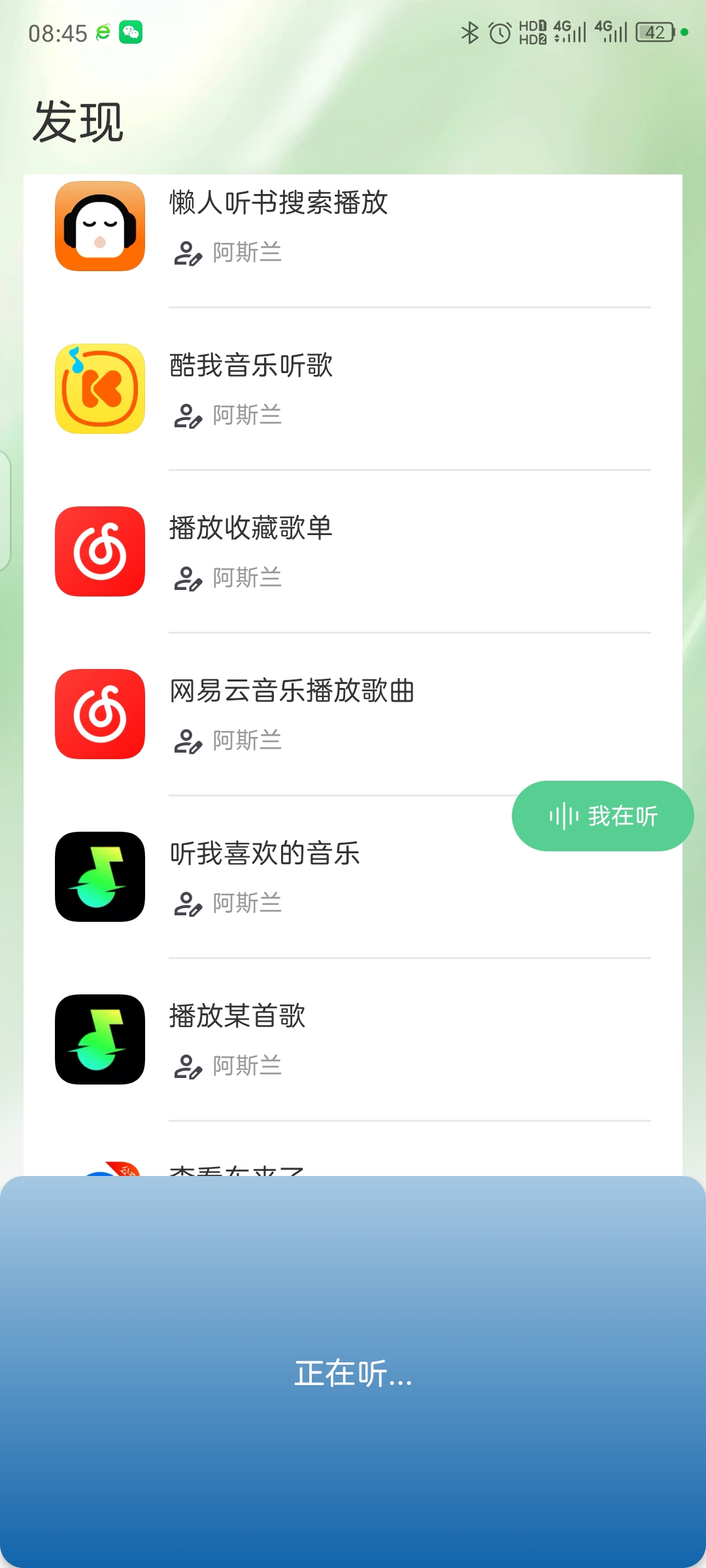Tap the 正在听... listening panel
706x1568 pixels.
[x=353, y=1373]
